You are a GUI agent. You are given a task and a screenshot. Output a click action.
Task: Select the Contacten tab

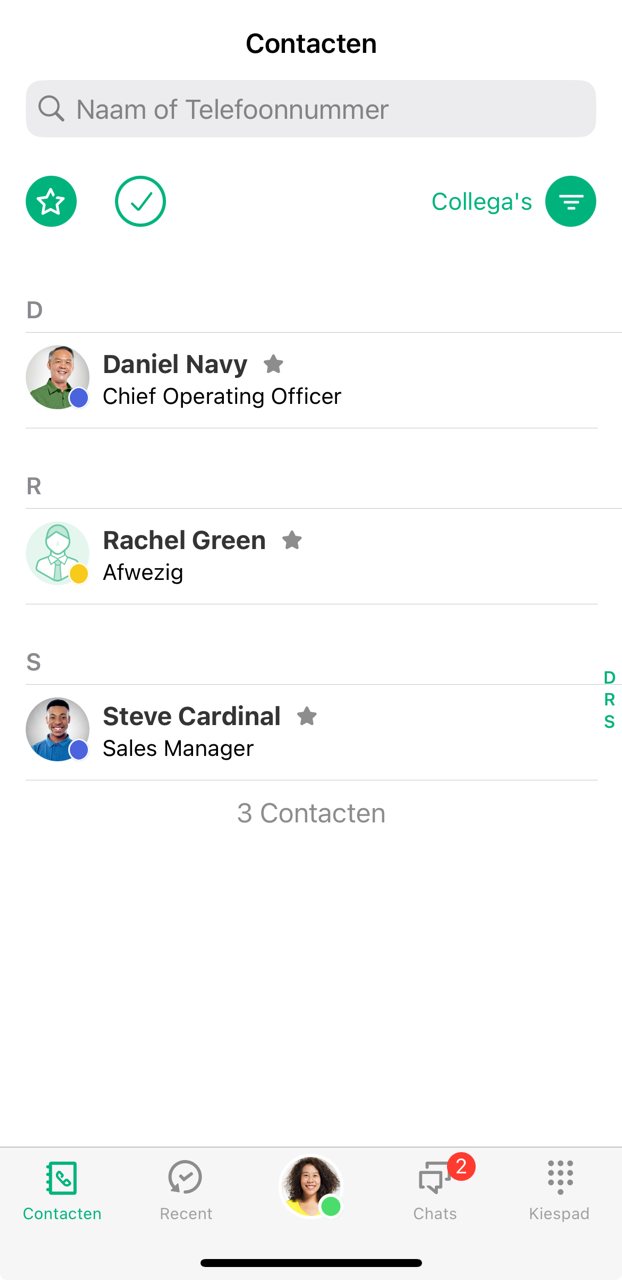click(62, 1190)
